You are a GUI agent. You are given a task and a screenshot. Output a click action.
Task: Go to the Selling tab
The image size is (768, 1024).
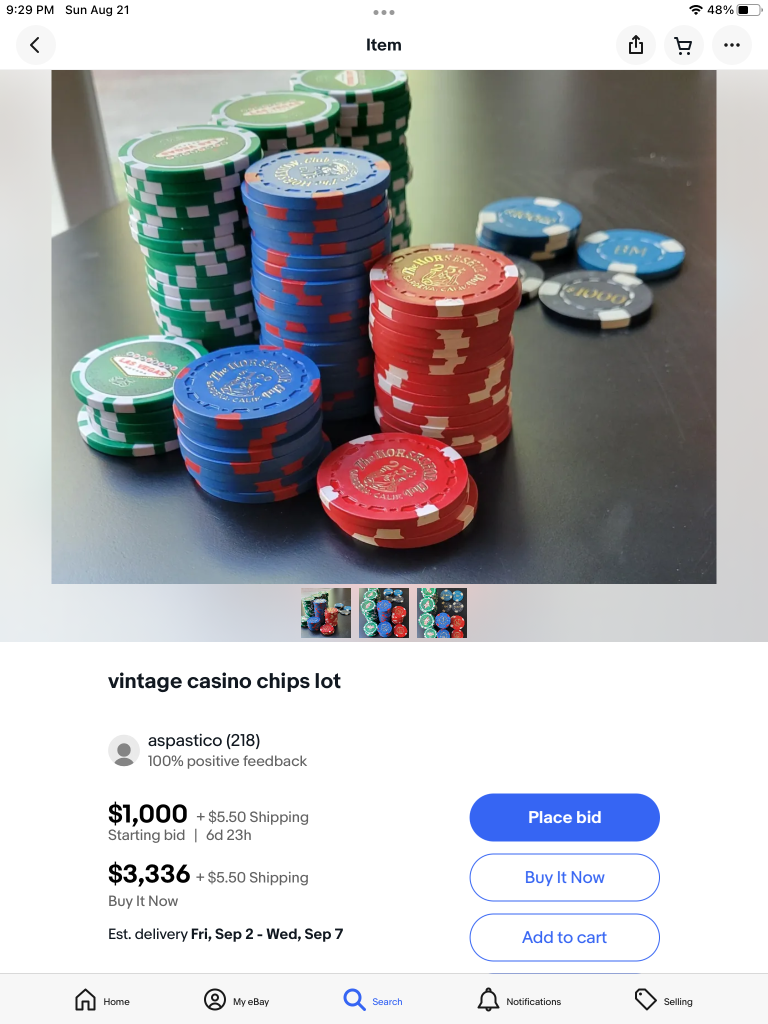click(x=663, y=1000)
